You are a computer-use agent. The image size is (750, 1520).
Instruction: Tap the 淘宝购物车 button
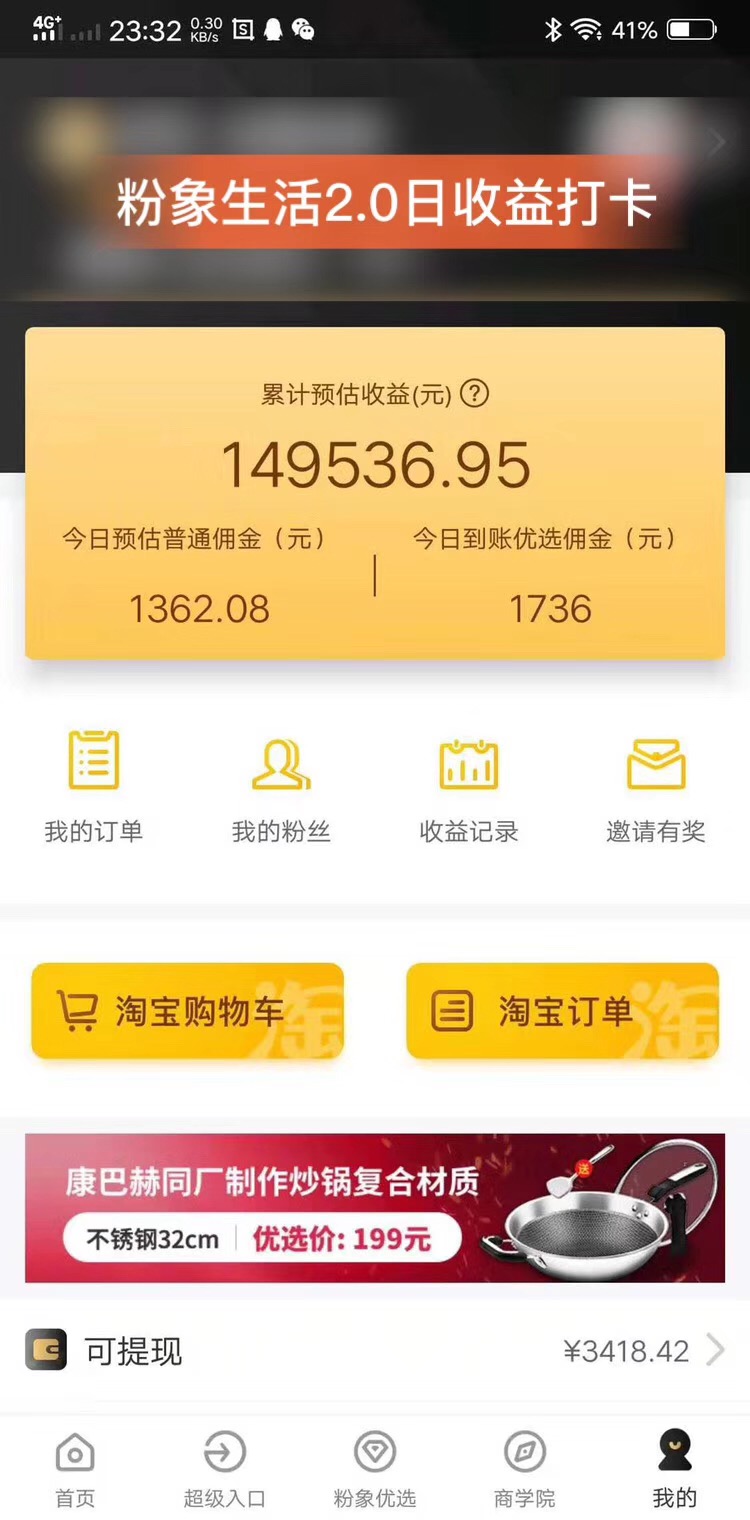(187, 1011)
